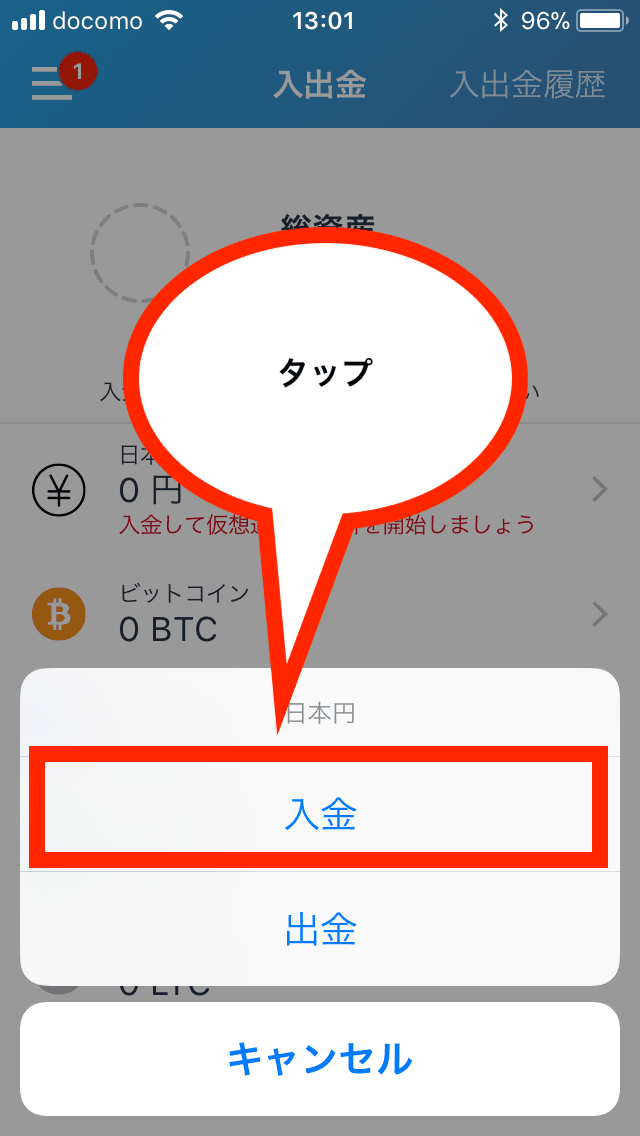640x1136 pixels.
Task: Select 入金 in the 日本円 action sheet
Action: tap(320, 816)
